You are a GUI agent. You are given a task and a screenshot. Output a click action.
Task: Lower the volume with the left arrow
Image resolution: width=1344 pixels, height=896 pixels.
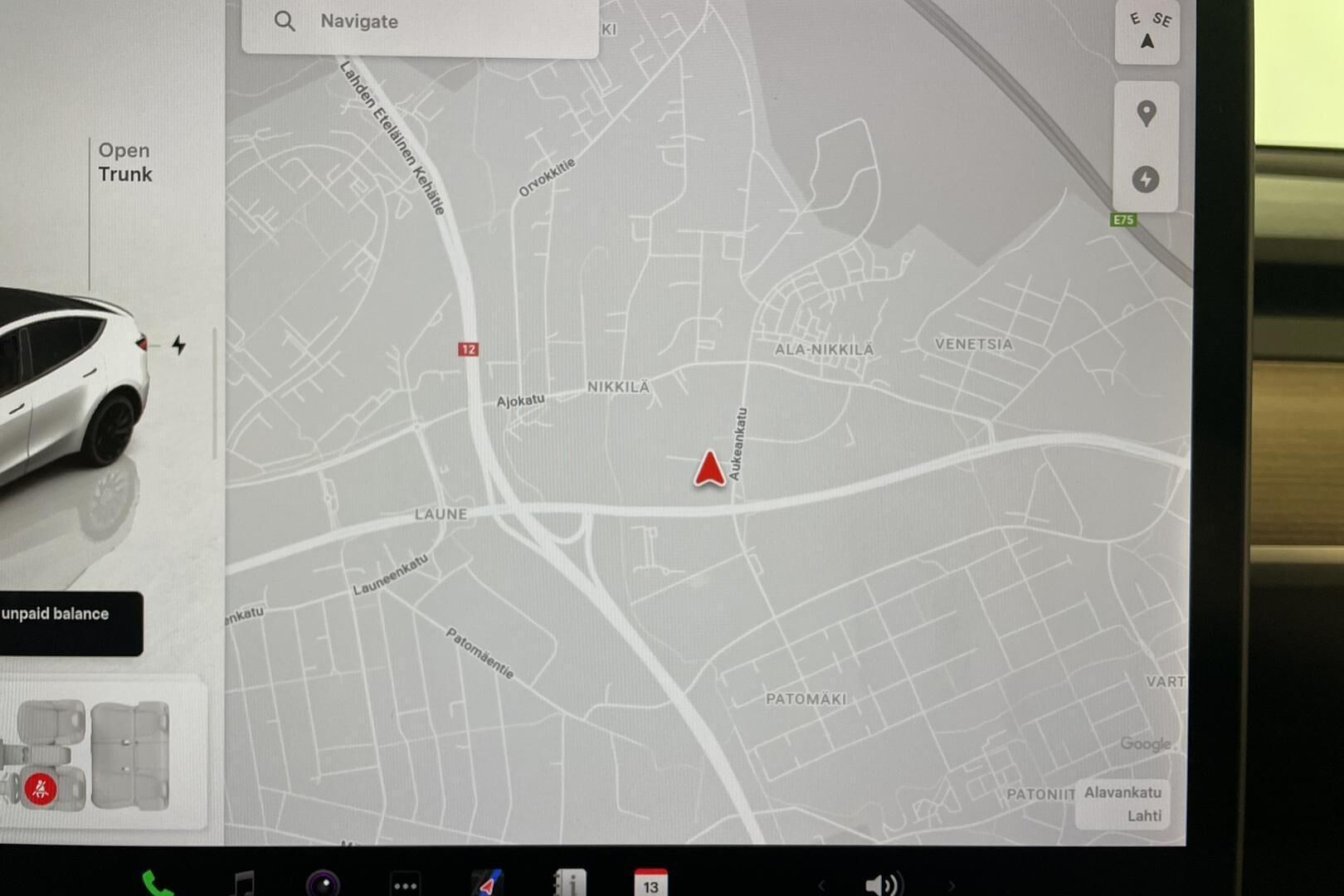point(821,886)
